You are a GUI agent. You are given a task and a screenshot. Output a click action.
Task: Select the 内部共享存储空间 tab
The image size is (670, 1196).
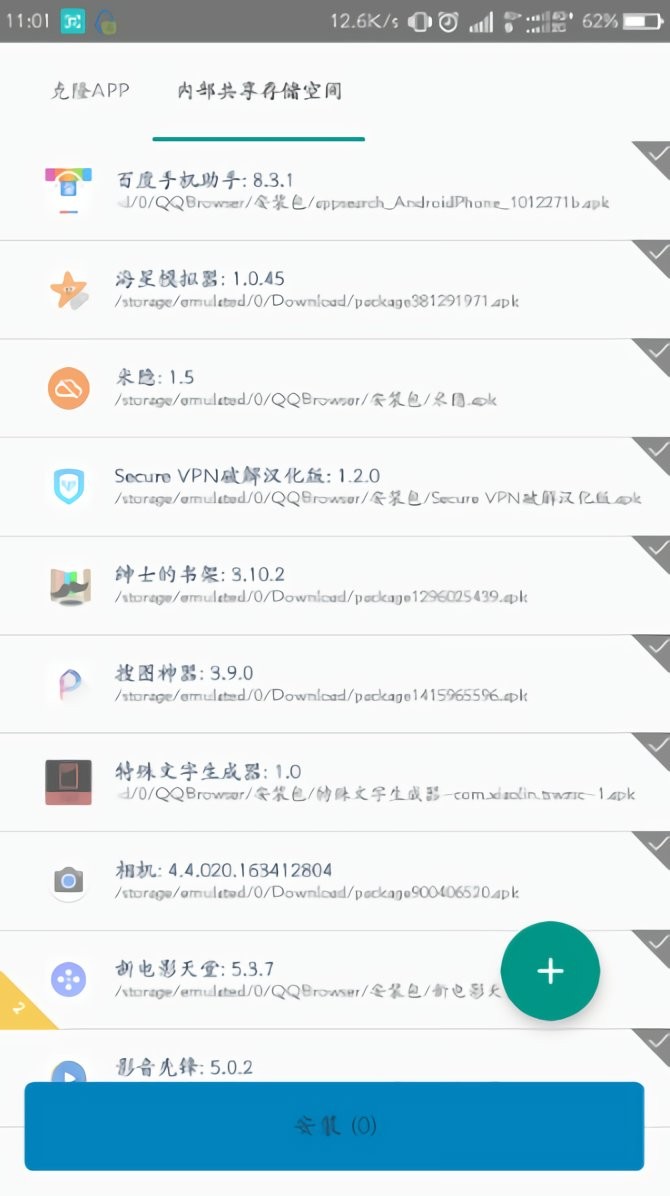point(259,91)
